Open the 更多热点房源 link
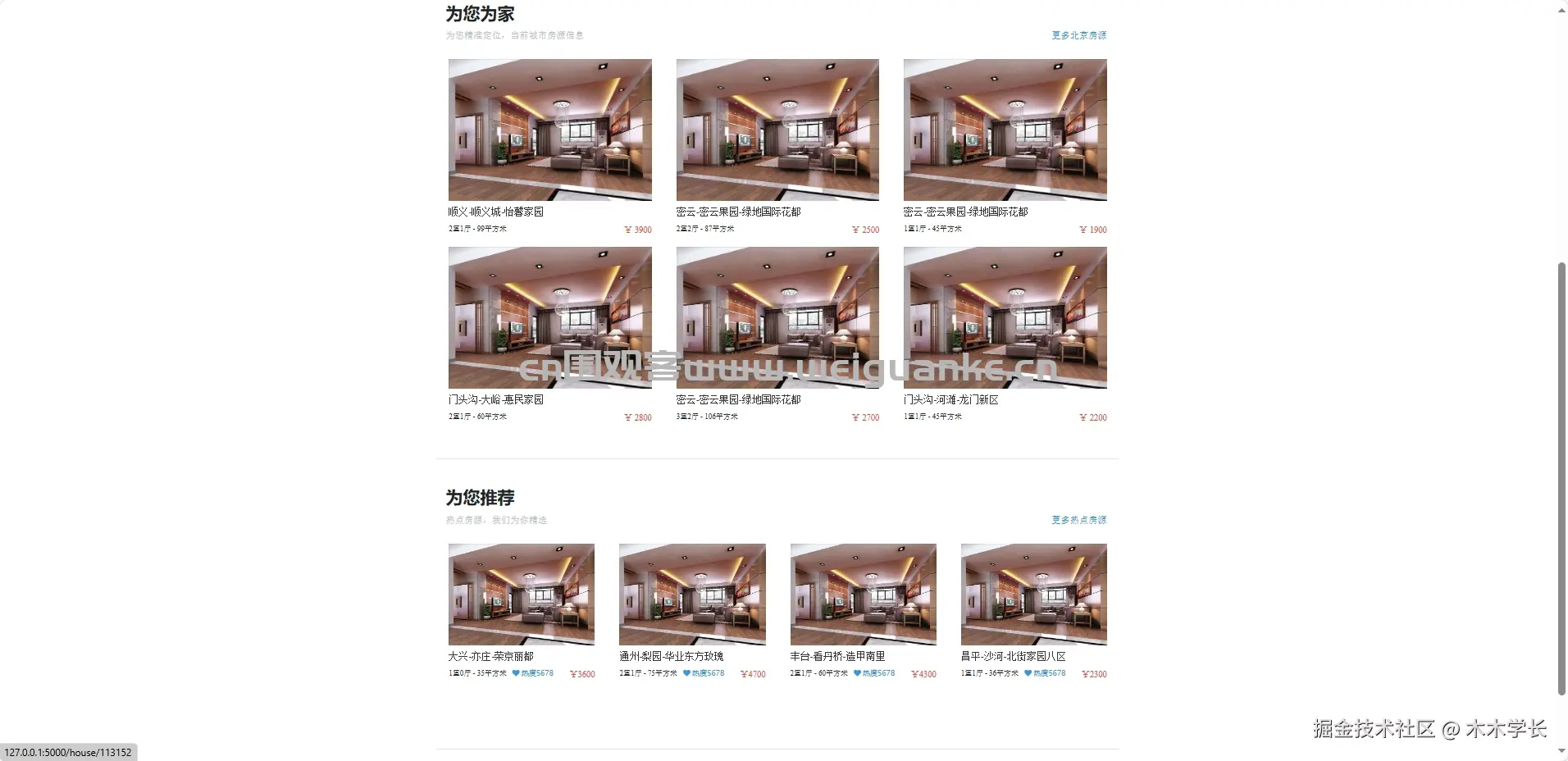 (x=1078, y=520)
